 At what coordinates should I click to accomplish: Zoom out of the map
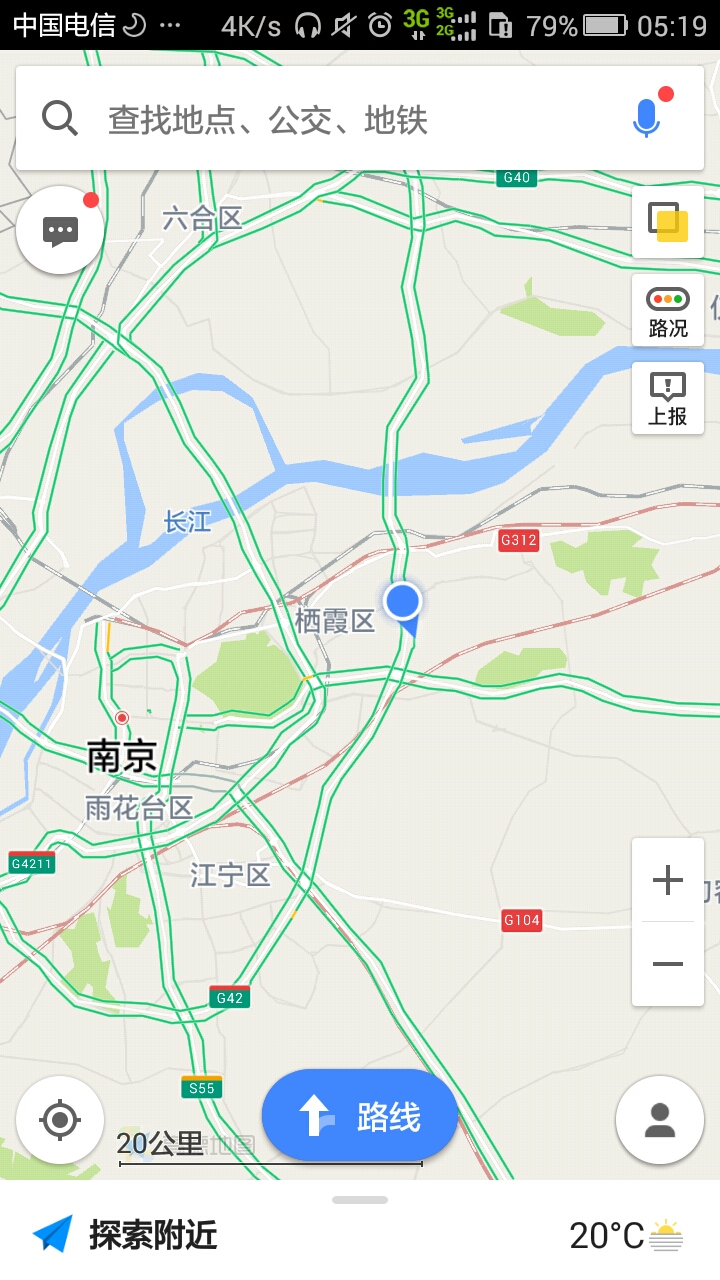coord(667,964)
